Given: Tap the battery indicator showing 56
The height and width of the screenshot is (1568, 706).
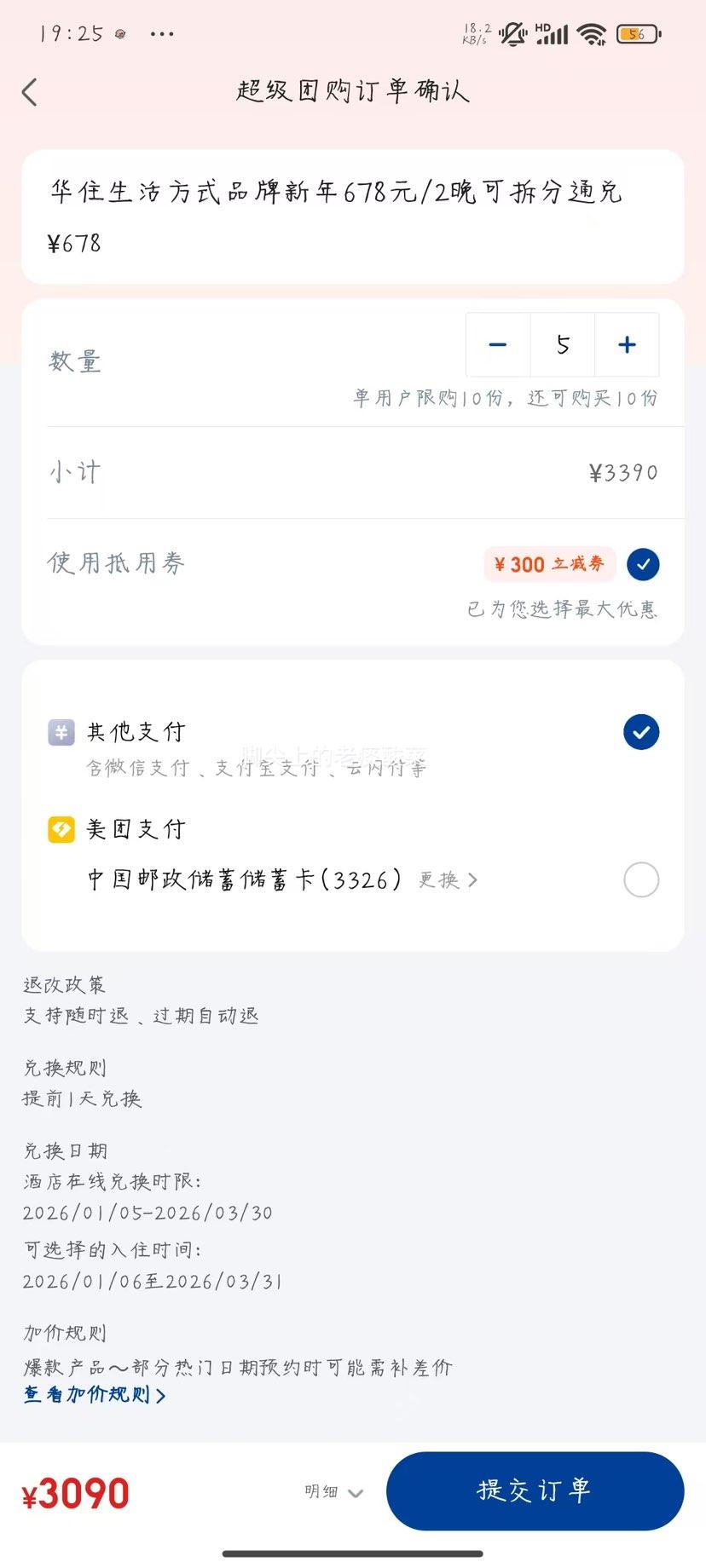Looking at the screenshot, I should point(638,34).
